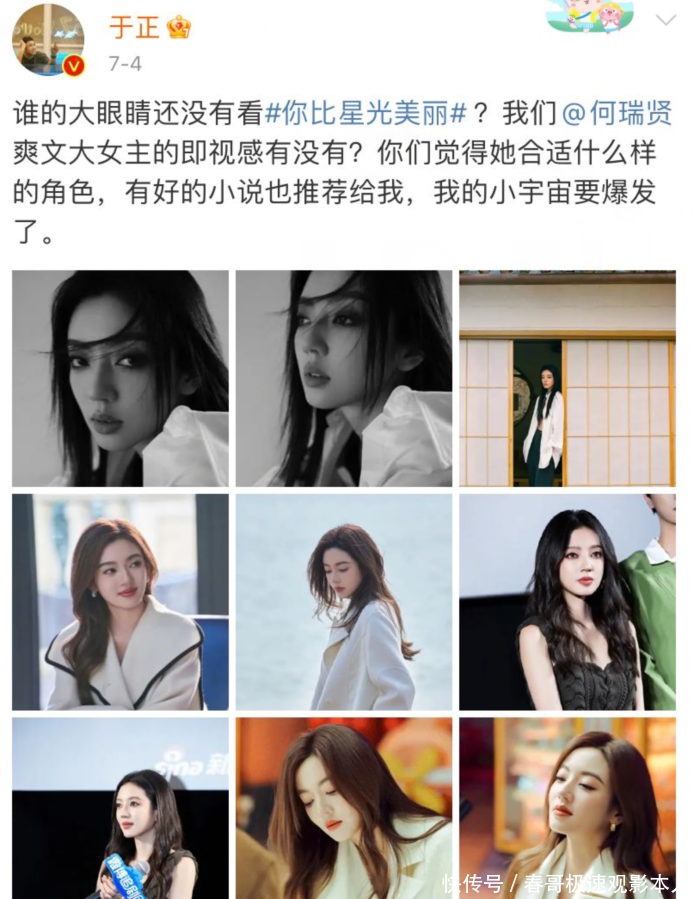Screen dimensions: 697x899
Task: Open the hashtag #你比星光美丽#
Action: click(x=367, y=113)
